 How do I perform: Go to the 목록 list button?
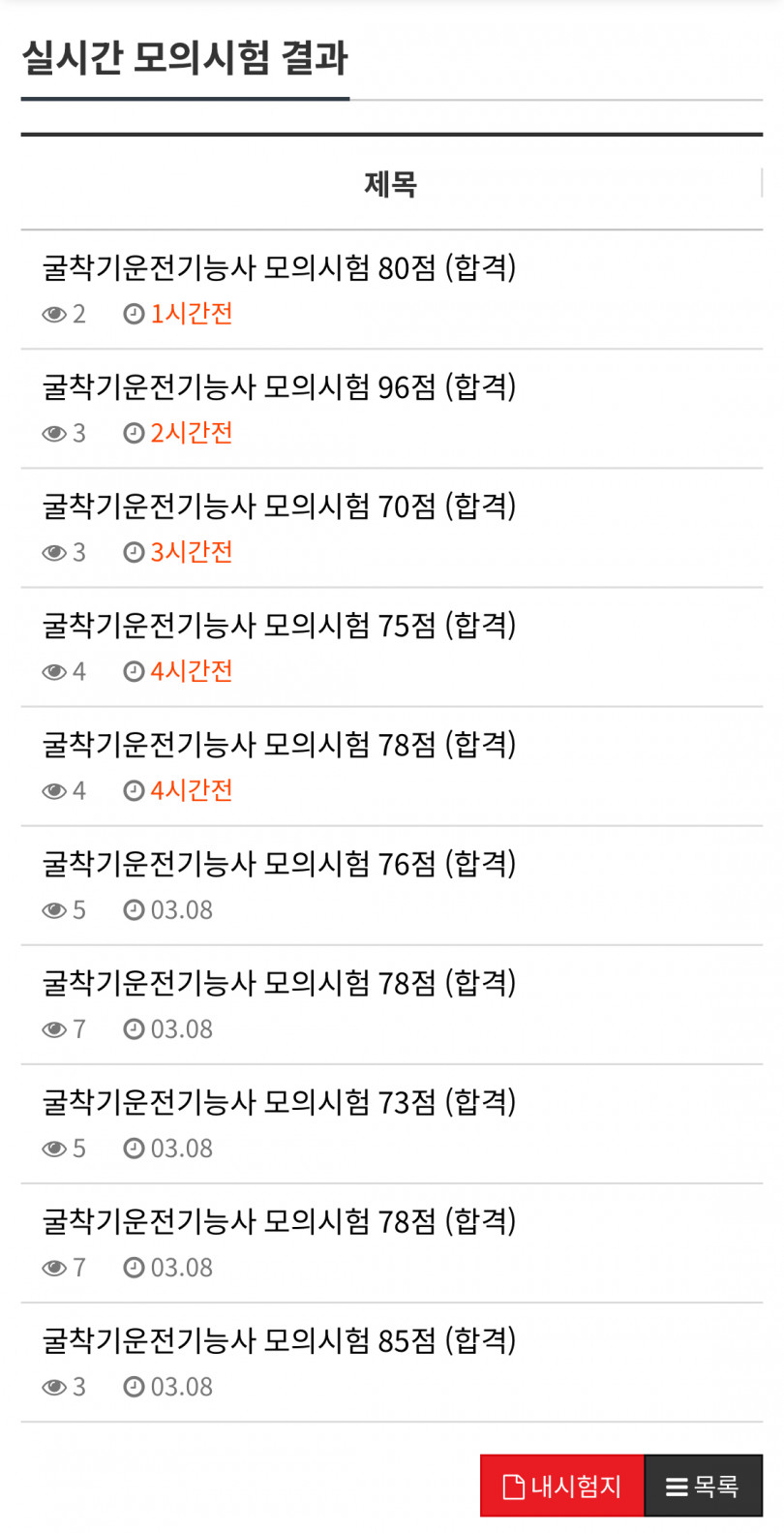pos(703,1486)
